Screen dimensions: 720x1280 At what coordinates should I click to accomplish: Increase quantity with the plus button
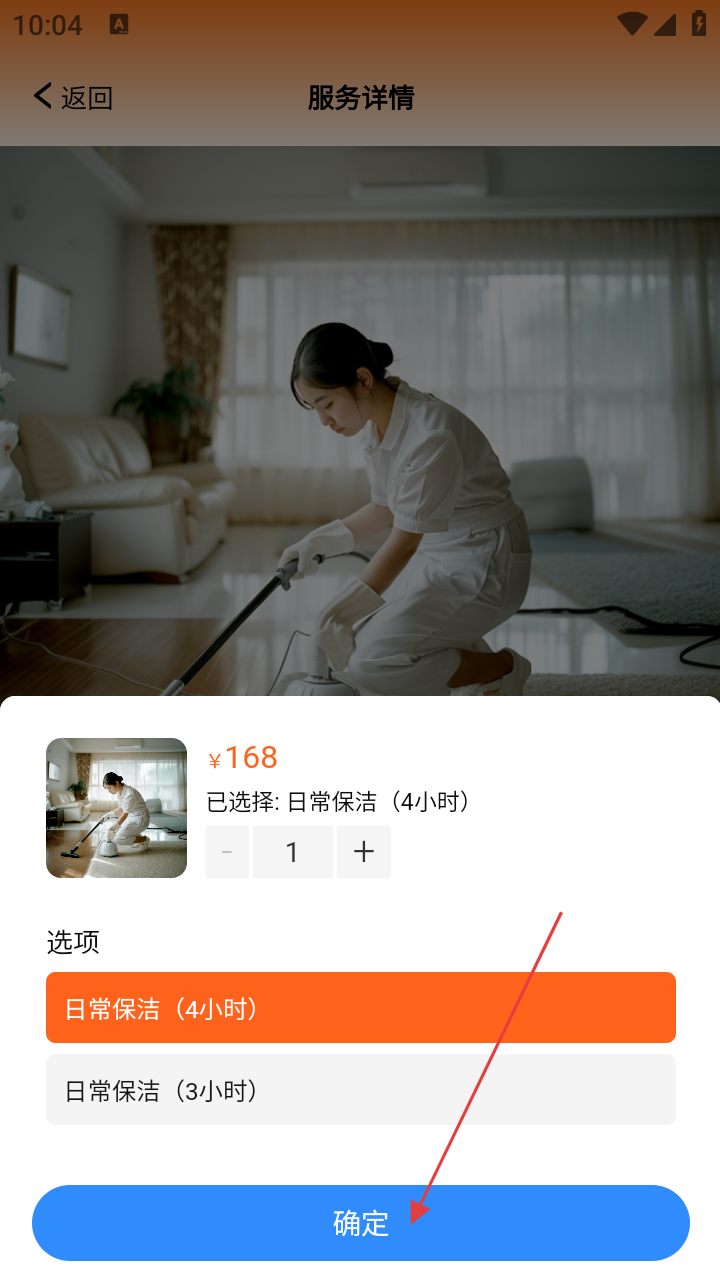(x=364, y=852)
